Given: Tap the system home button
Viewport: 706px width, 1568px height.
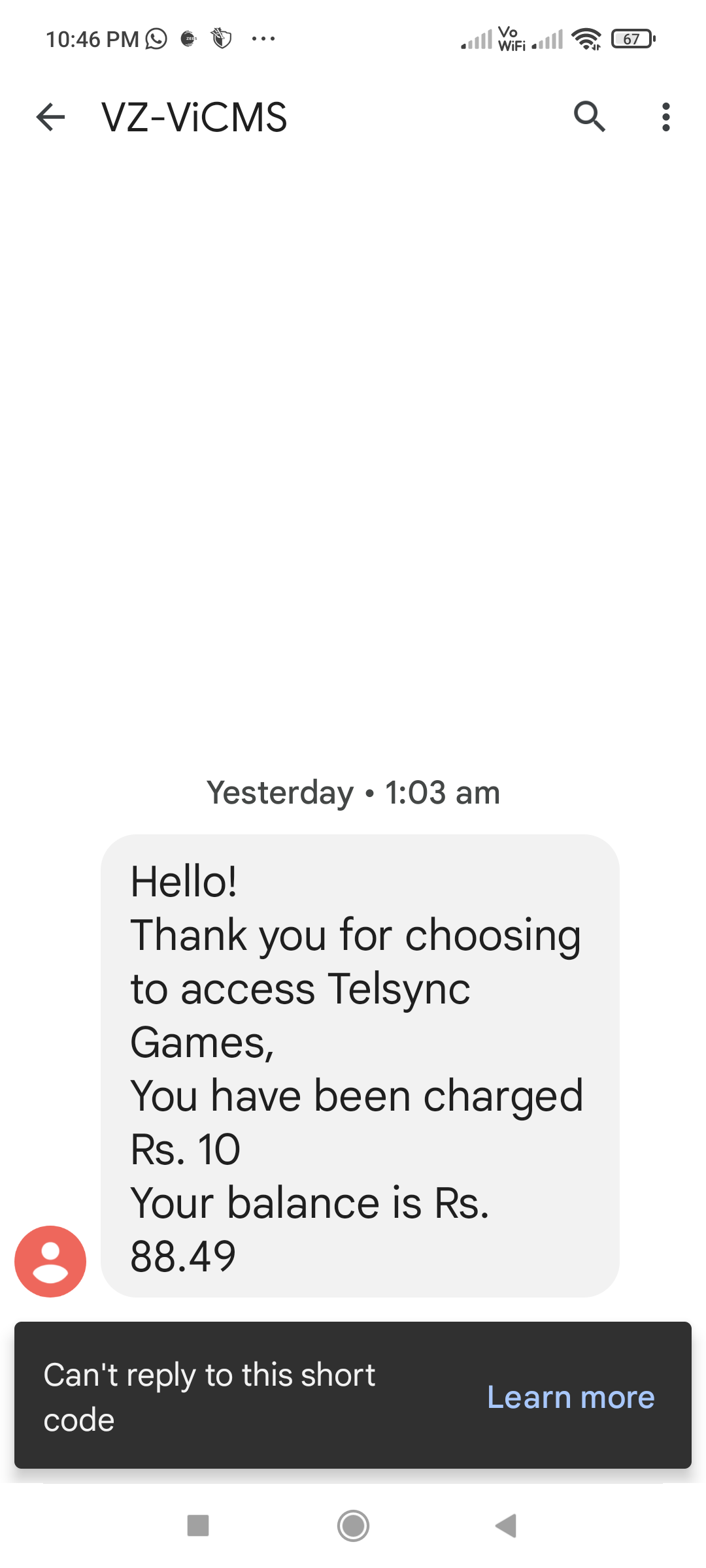Looking at the screenshot, I should point(353,1526).
